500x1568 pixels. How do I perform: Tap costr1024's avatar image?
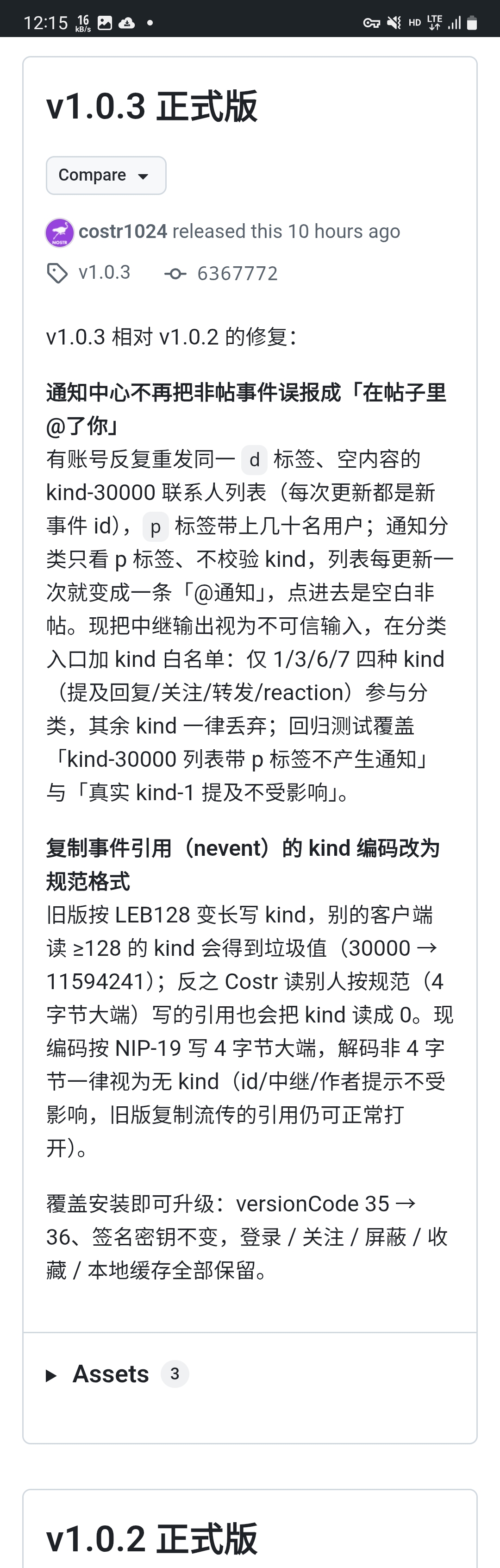coord(60,232)
